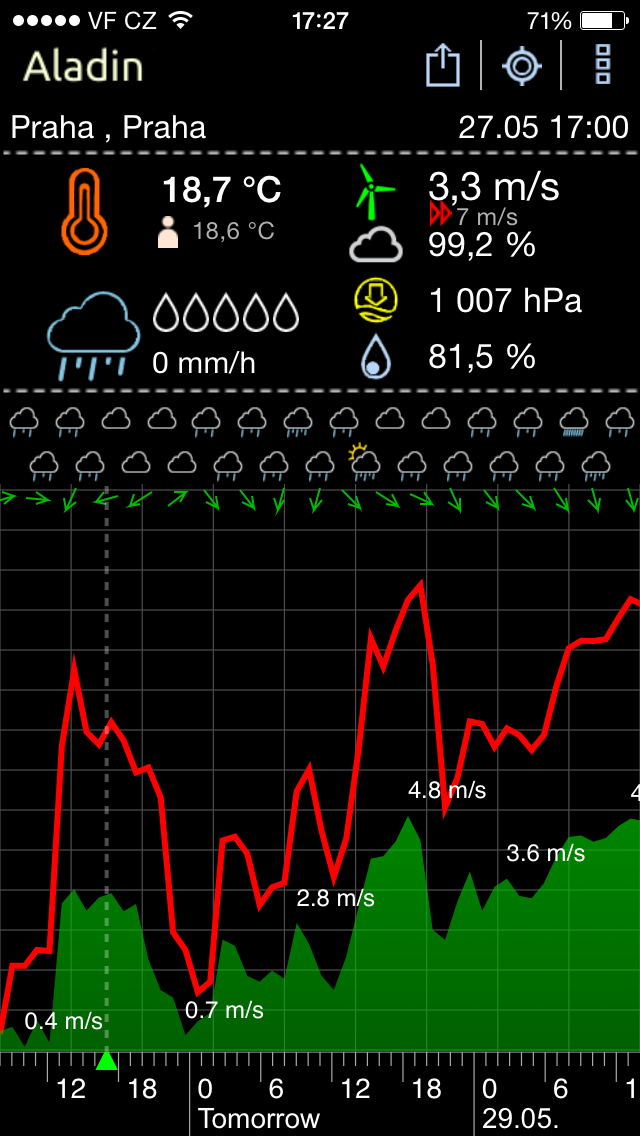Share the current weather forecast
Screen dimensions: 640x1136
443,66
